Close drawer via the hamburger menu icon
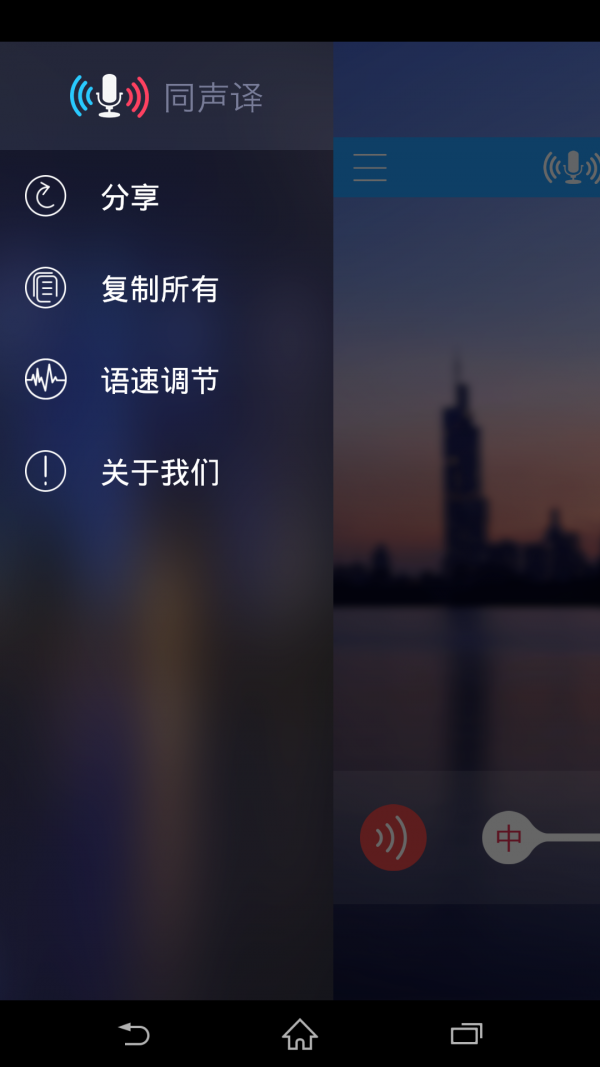This screenshot has height=1067, width=600. click(x=370, y=167)
